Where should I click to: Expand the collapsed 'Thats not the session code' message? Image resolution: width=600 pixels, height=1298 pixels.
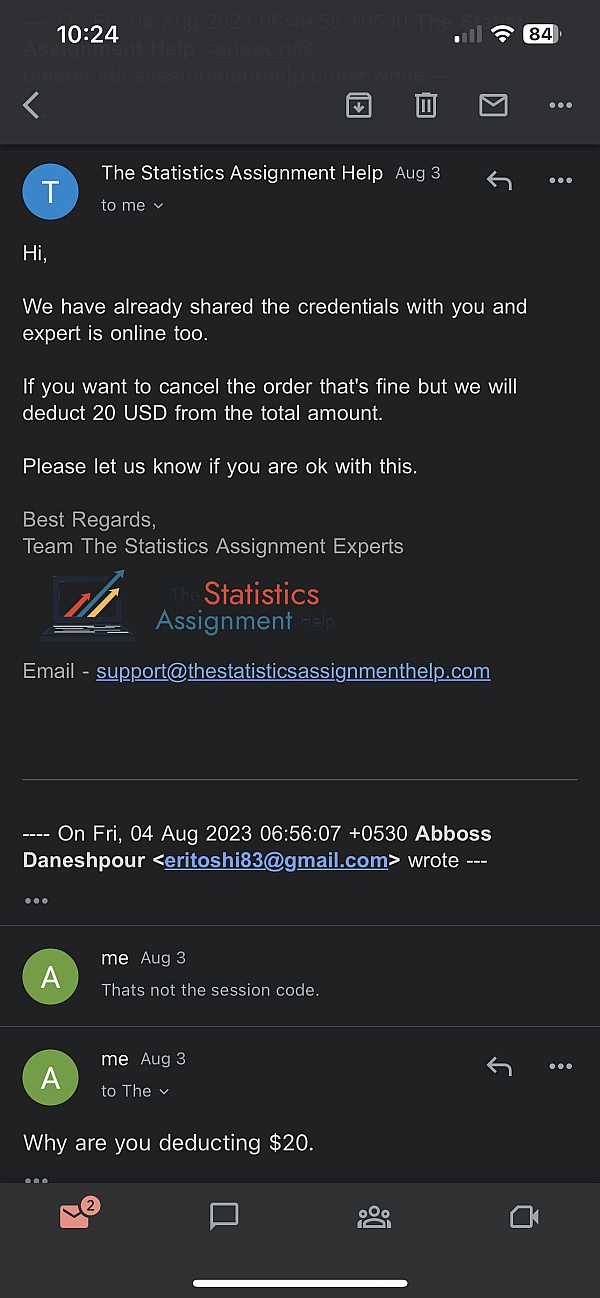300,975
